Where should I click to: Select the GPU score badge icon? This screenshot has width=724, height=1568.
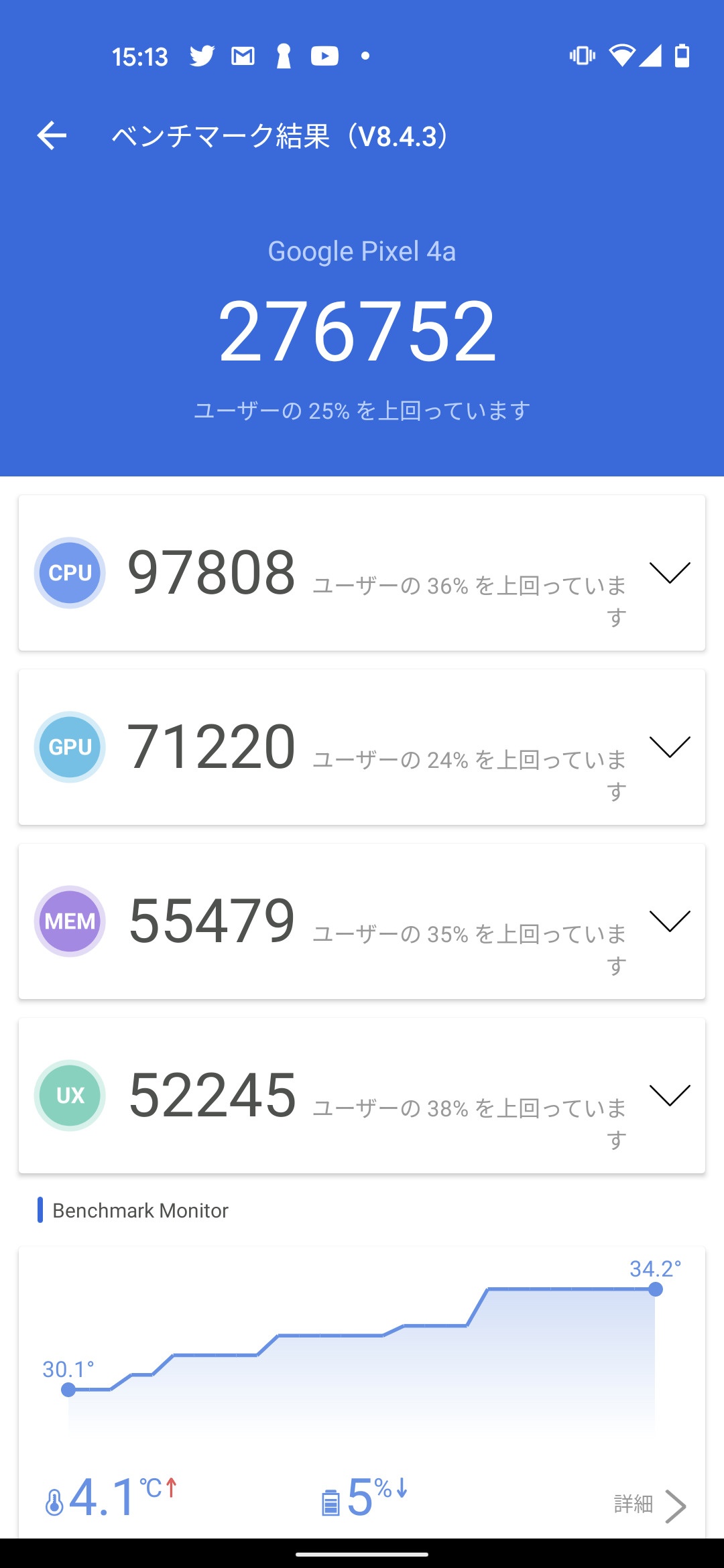(69, 746)
